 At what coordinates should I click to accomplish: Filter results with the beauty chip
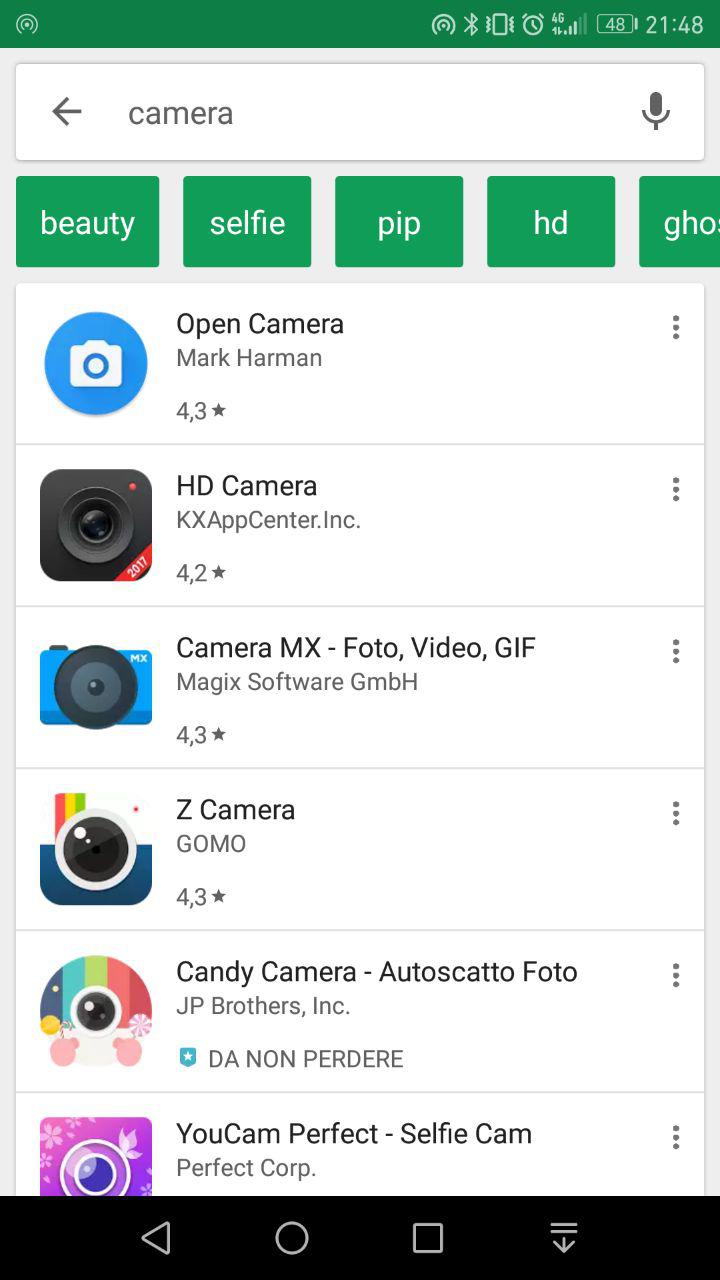(x=87, y=222)
